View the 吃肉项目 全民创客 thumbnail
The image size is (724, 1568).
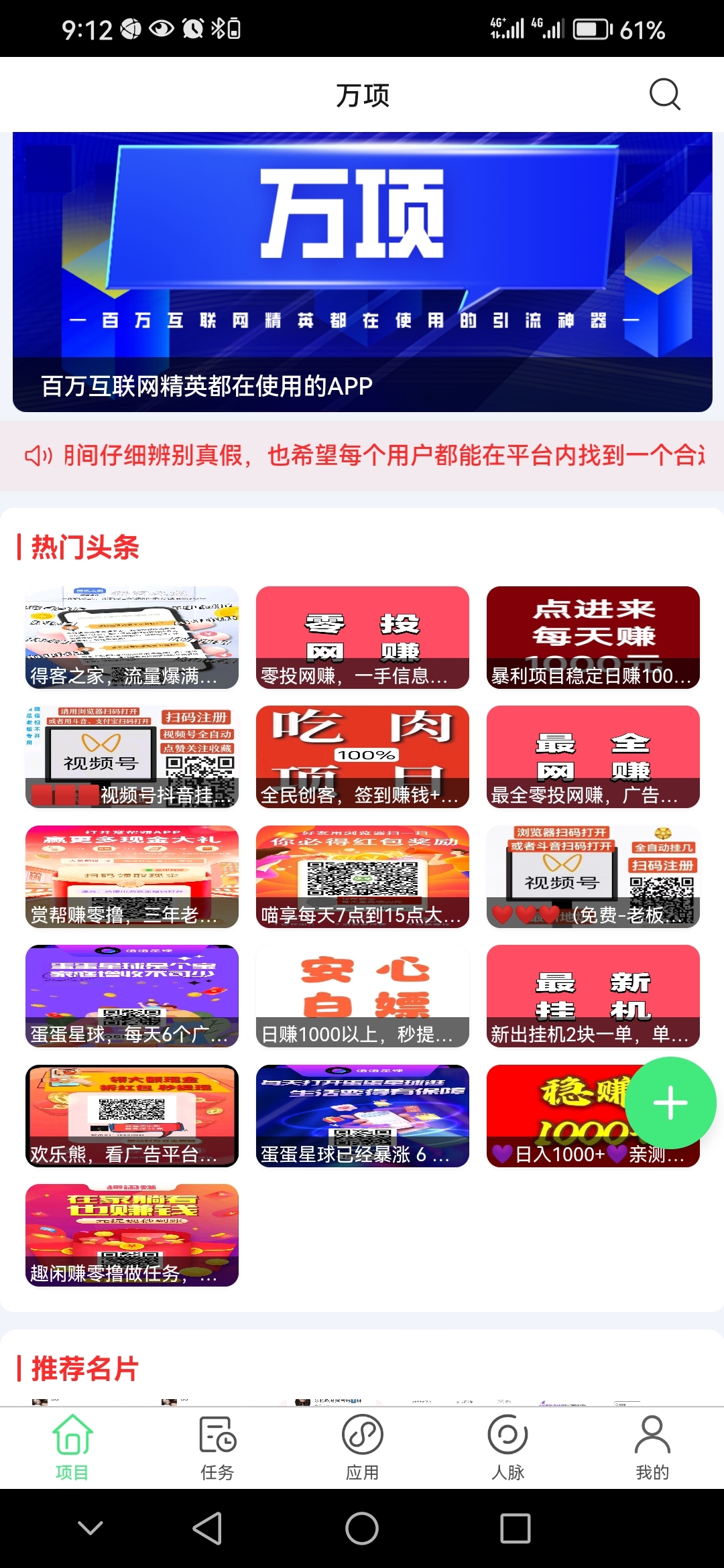[x=362, y=757]
